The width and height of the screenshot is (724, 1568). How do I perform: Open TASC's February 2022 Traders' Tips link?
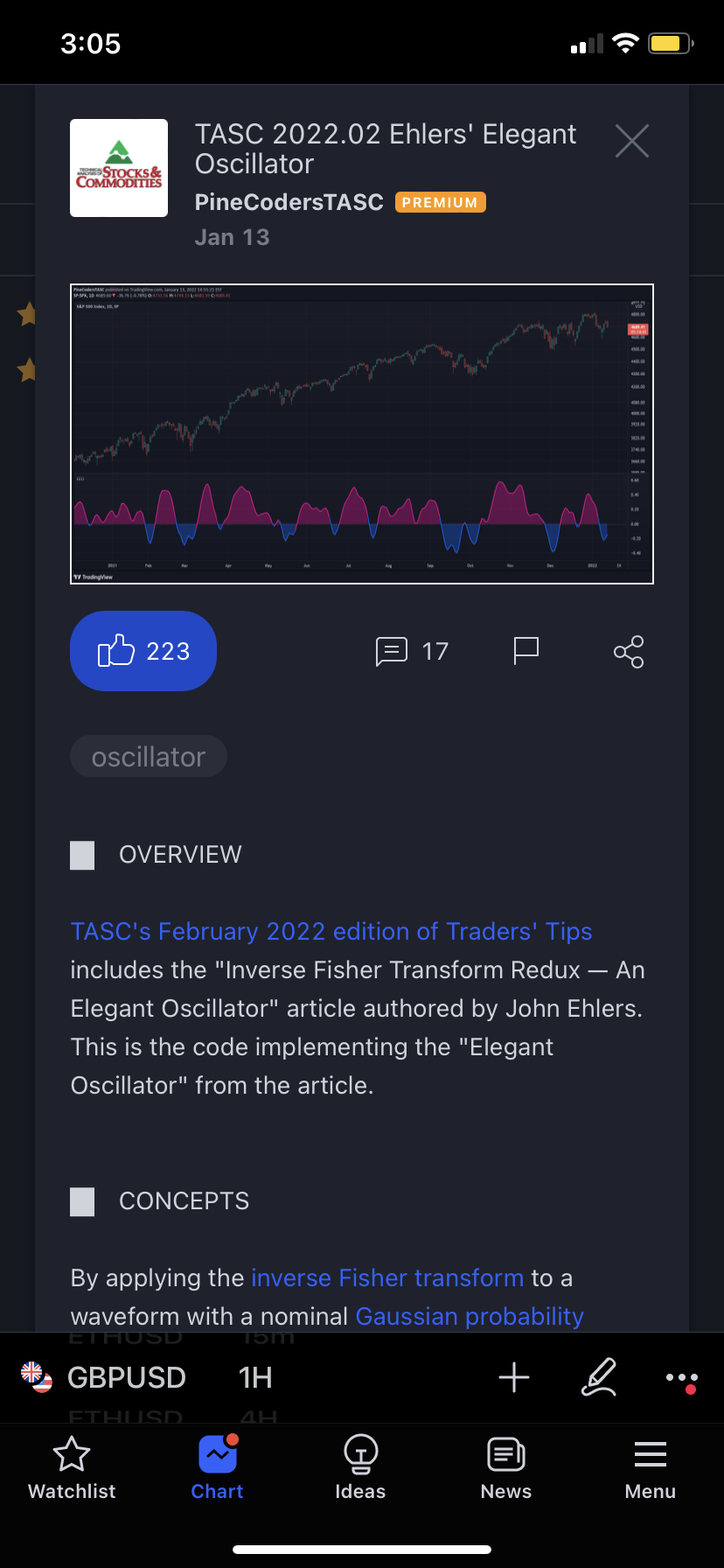pos(331,931)
